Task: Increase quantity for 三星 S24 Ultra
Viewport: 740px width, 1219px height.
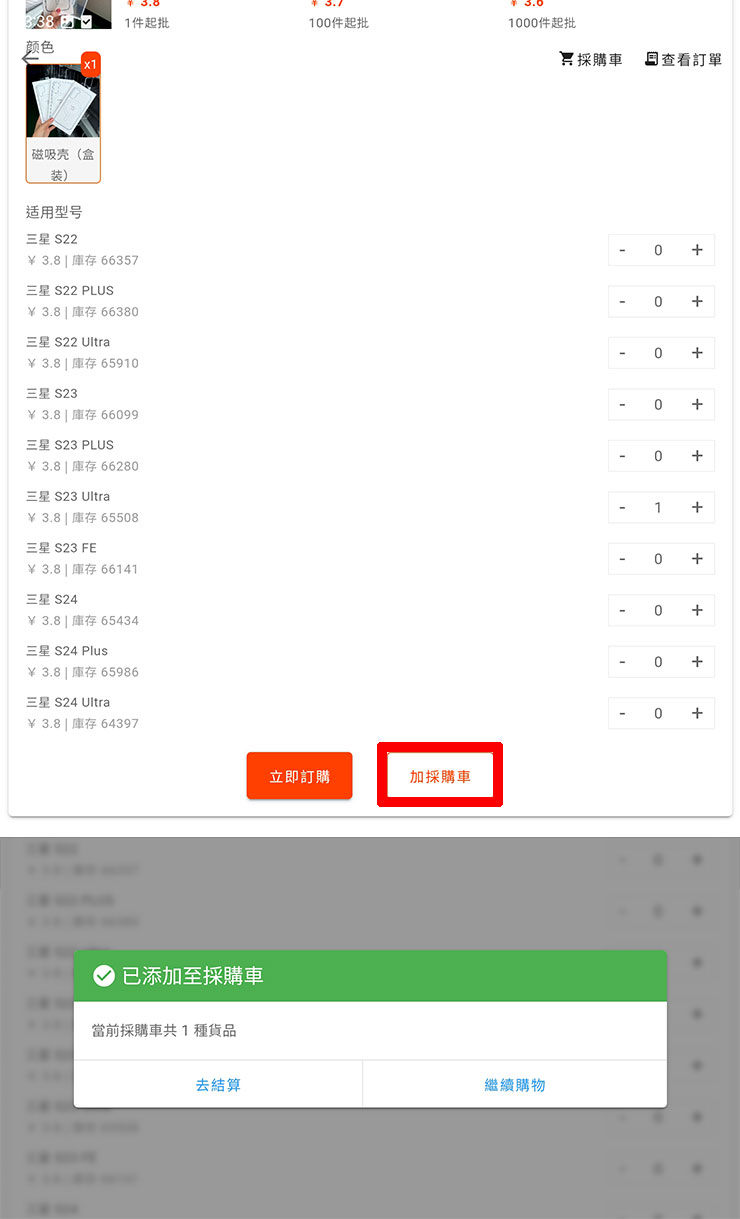Action: [x=697, y=713]
